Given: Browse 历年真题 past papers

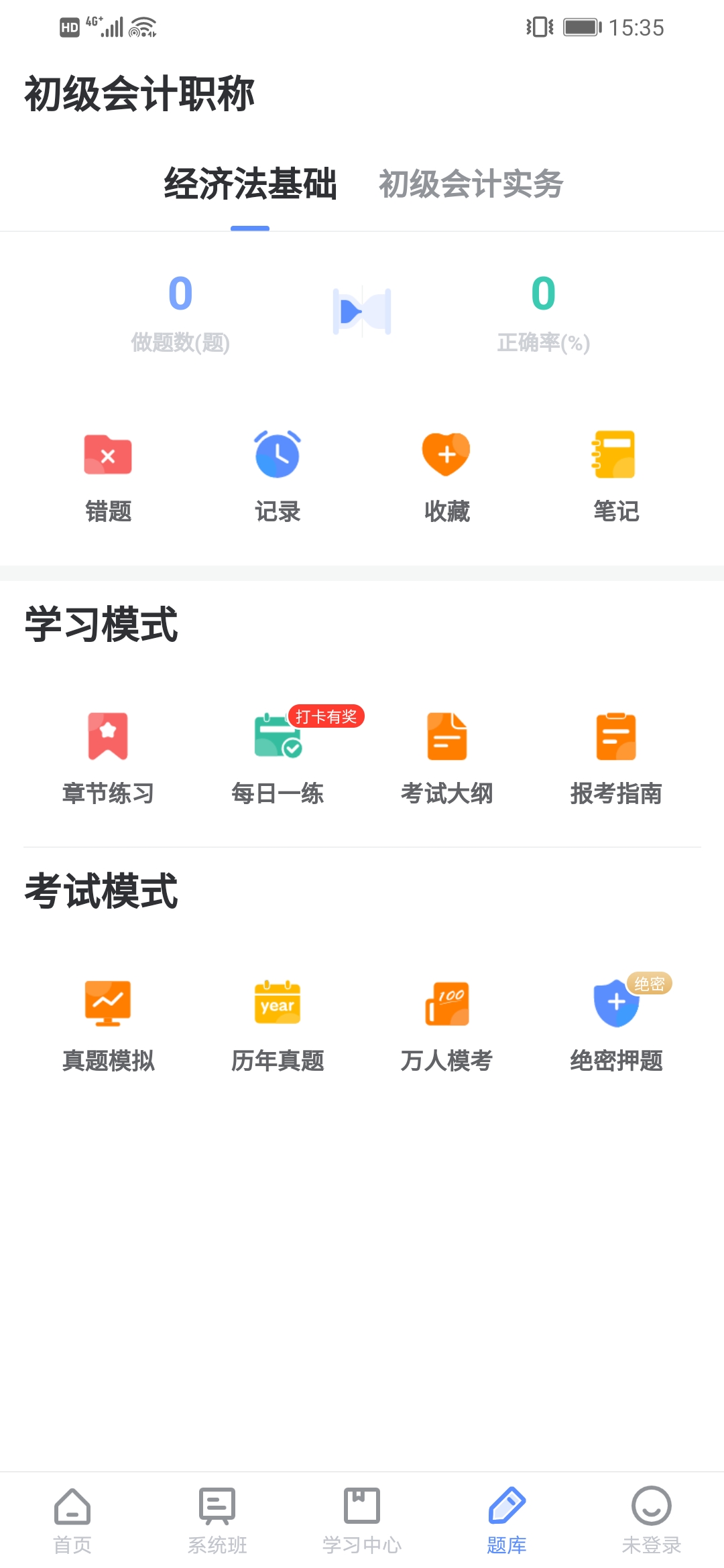Looking at the screenshot, I should point(278,1025).
